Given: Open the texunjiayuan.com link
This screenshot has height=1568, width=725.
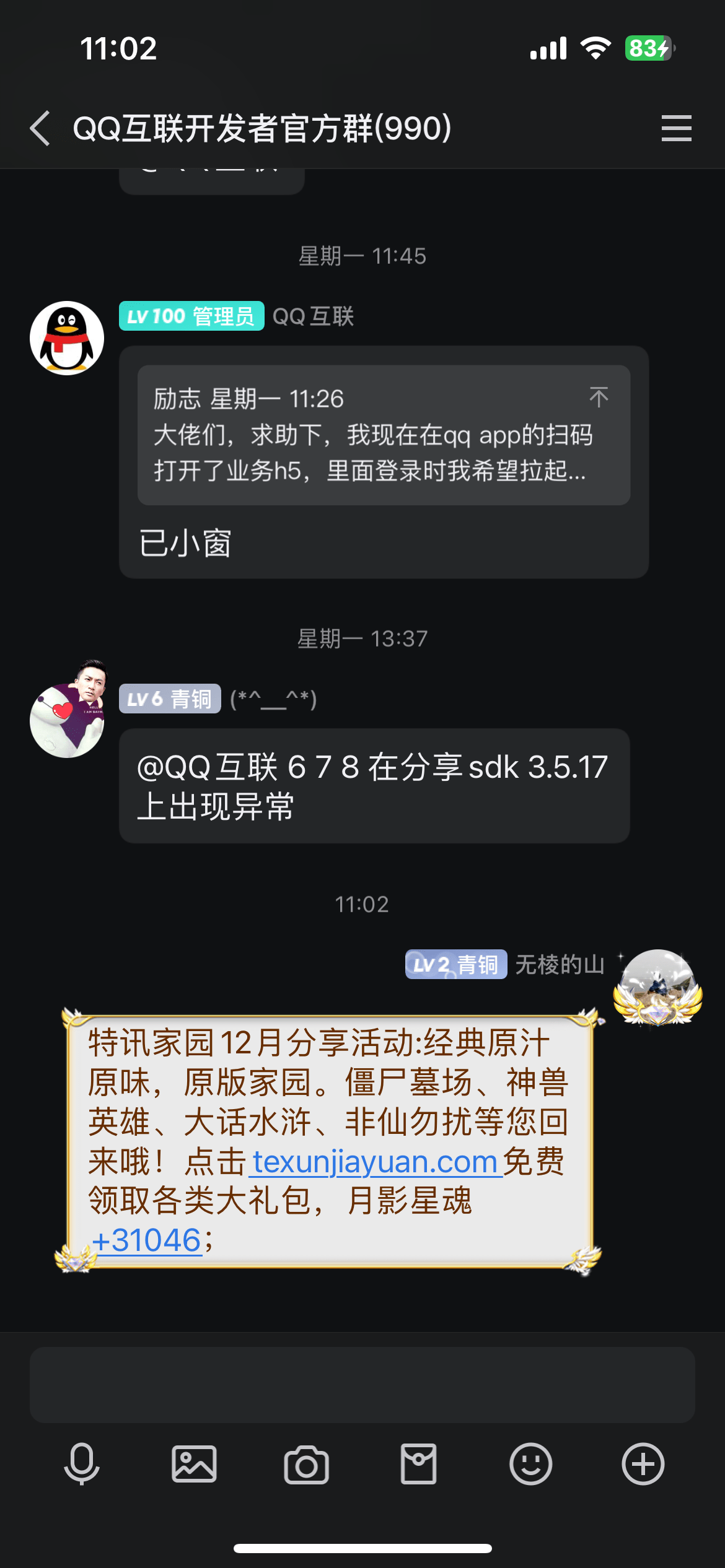Looking at the screenshot, I should (376, 1162).
